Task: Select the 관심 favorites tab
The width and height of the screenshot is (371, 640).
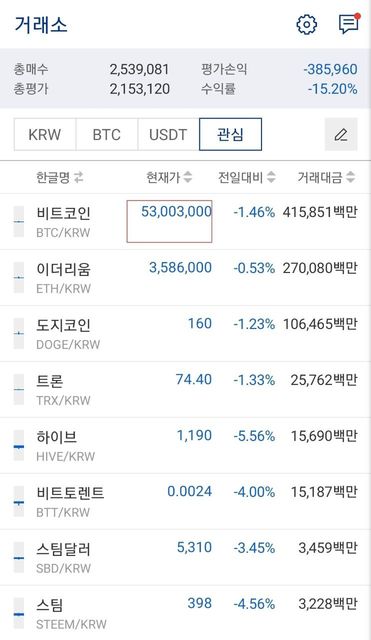Action: [230, 134]
